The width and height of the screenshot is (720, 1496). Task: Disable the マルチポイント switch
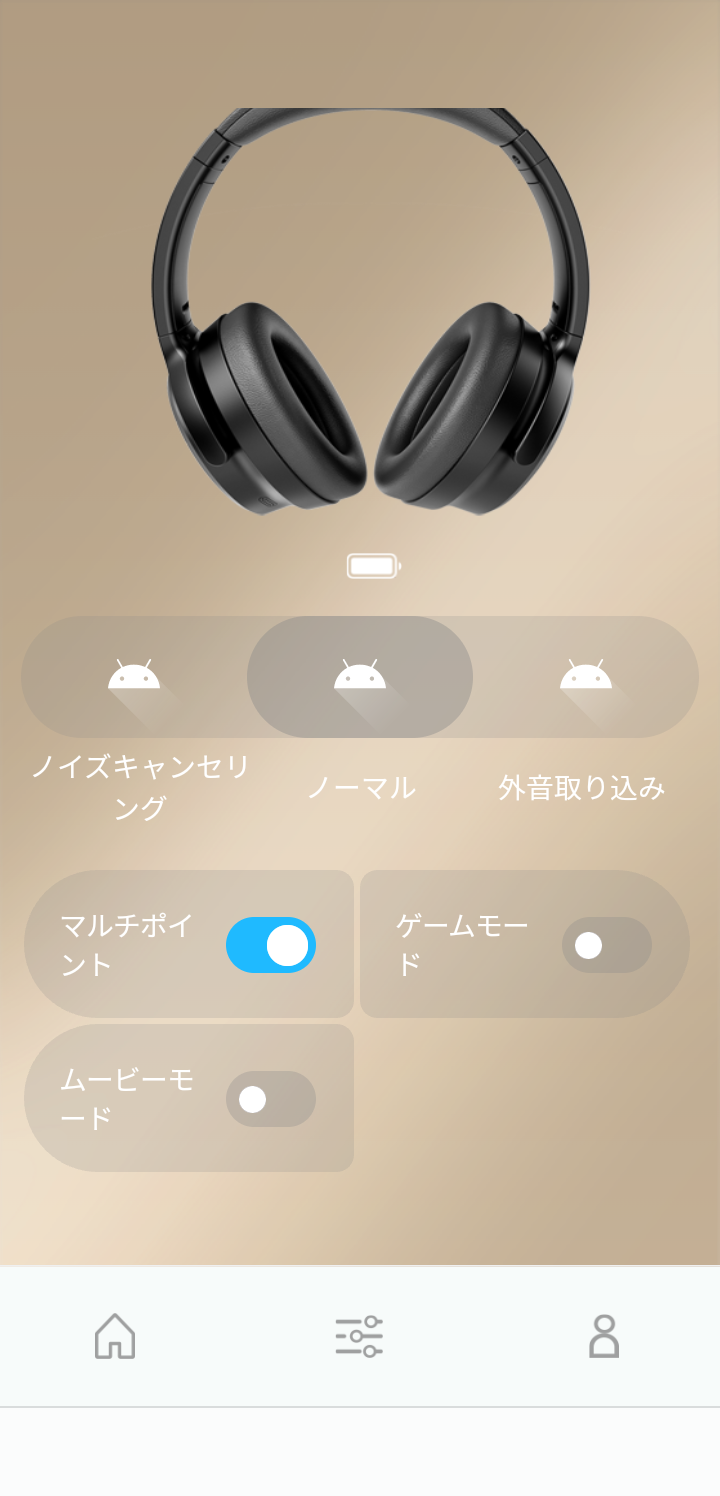[271, 945]
